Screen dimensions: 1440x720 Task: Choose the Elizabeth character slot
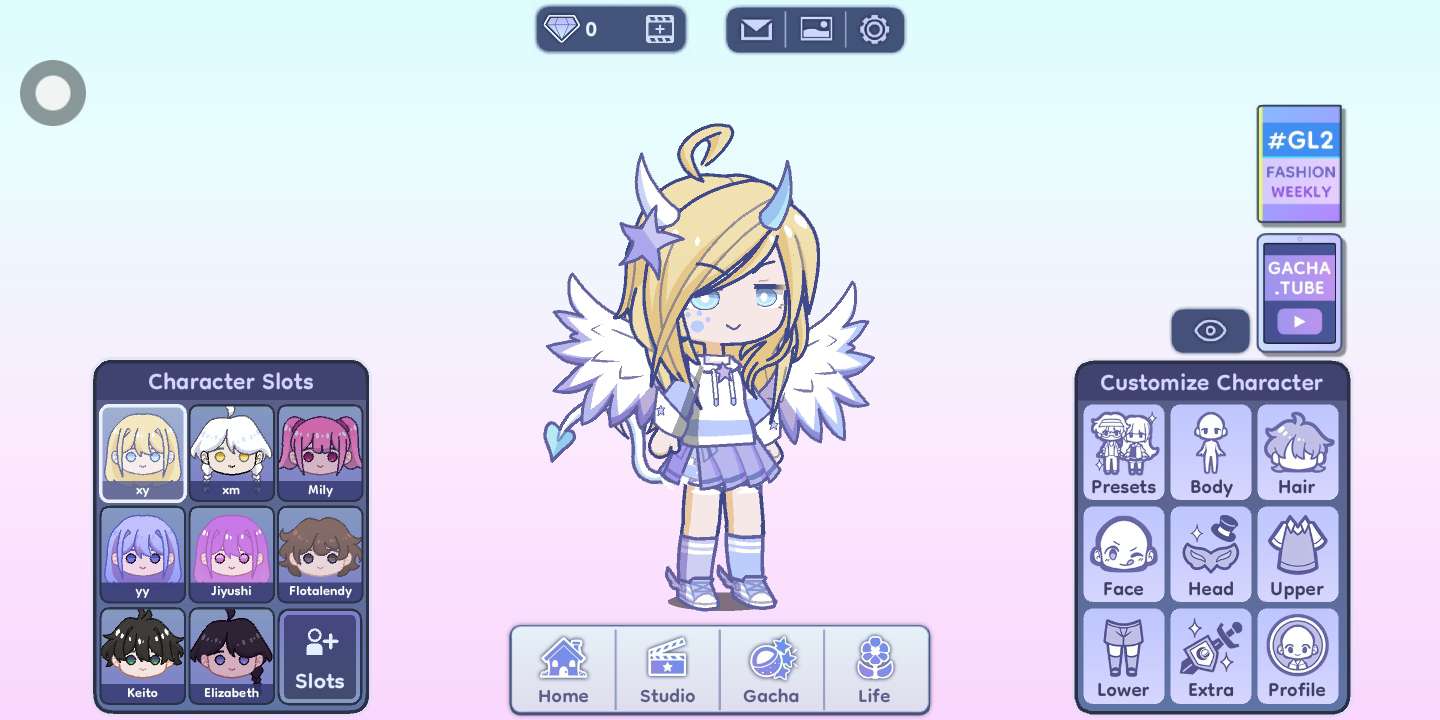tap(231, 655)
